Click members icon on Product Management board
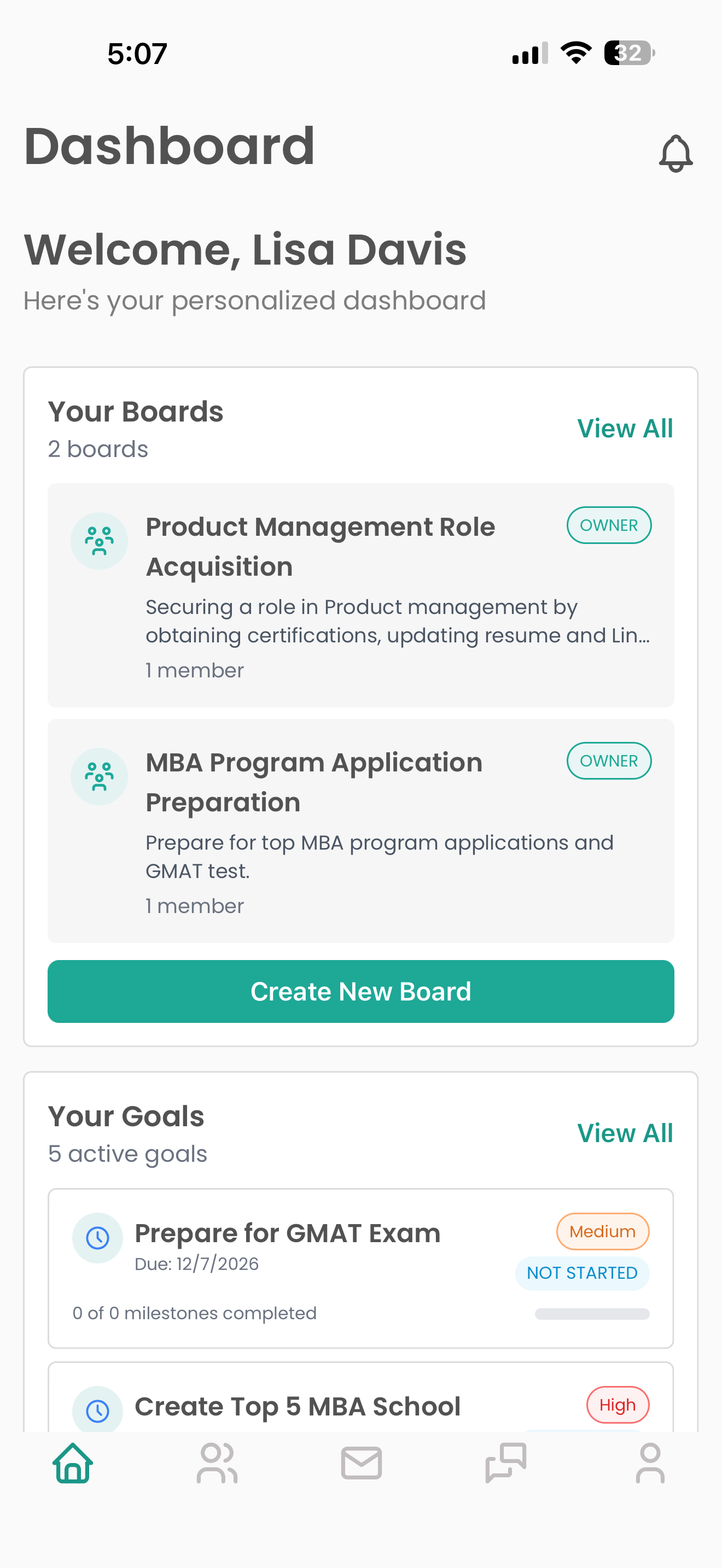Image resolution: width=722 pixels, height=1568 pixels. coord(99,541)
